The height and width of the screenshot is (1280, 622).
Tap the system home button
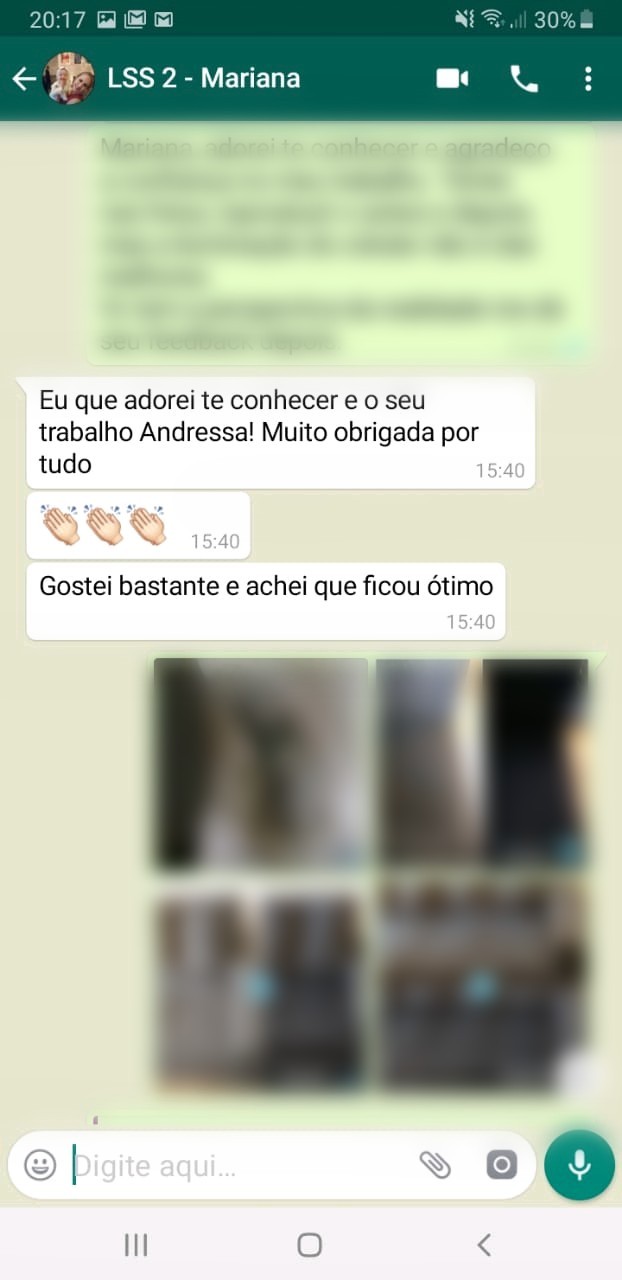310,1244
